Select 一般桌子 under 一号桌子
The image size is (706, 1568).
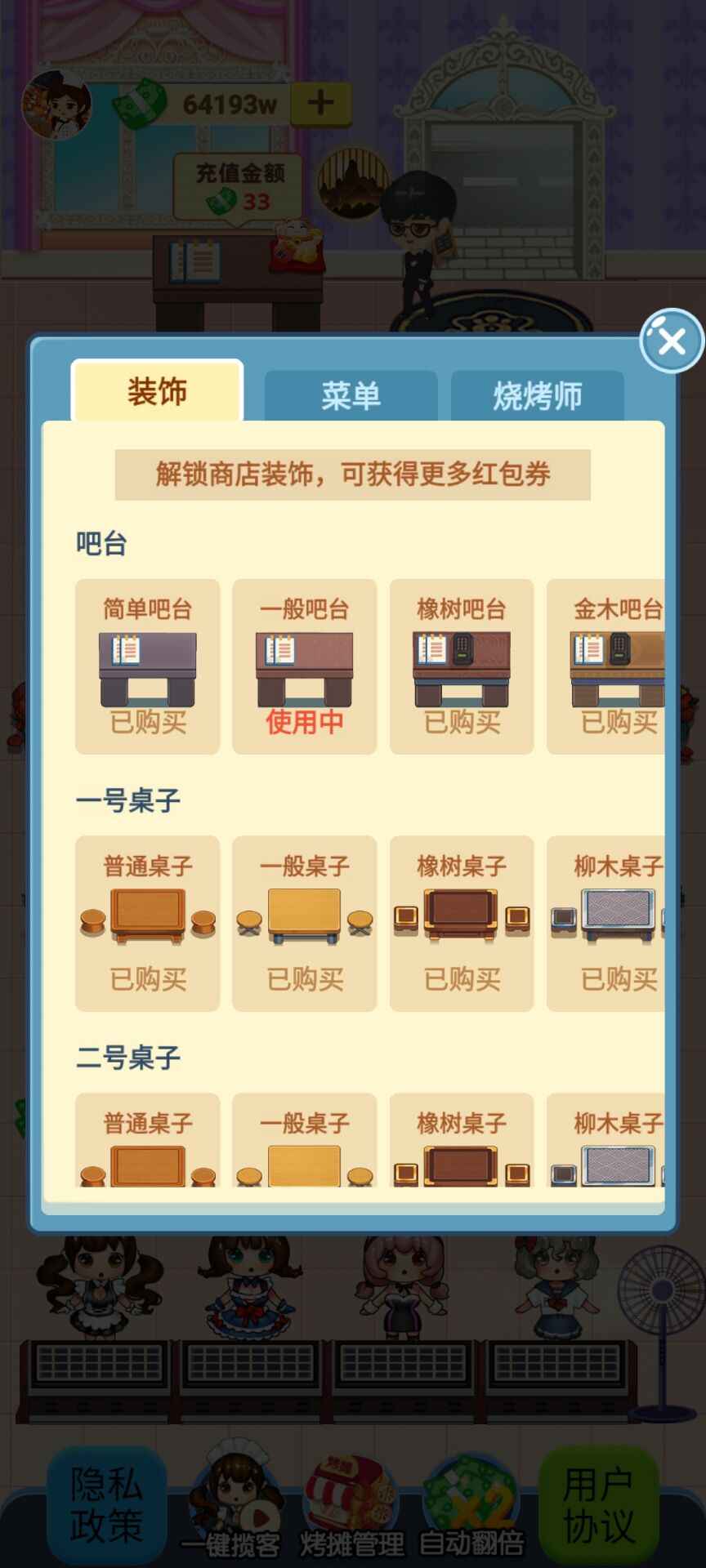305,924
